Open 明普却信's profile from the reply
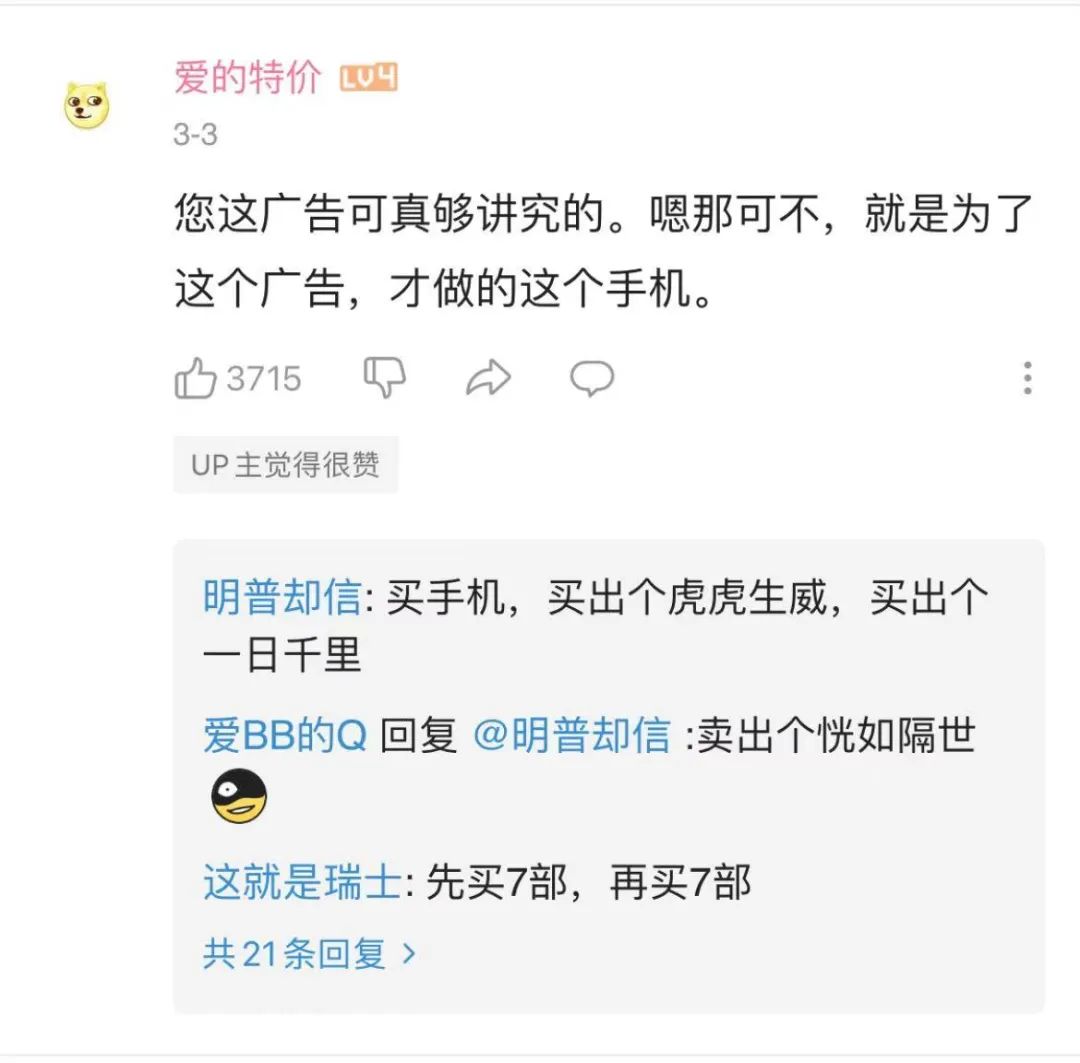The width and height of the screenshot is (1080, 1063). coord(281,599)
